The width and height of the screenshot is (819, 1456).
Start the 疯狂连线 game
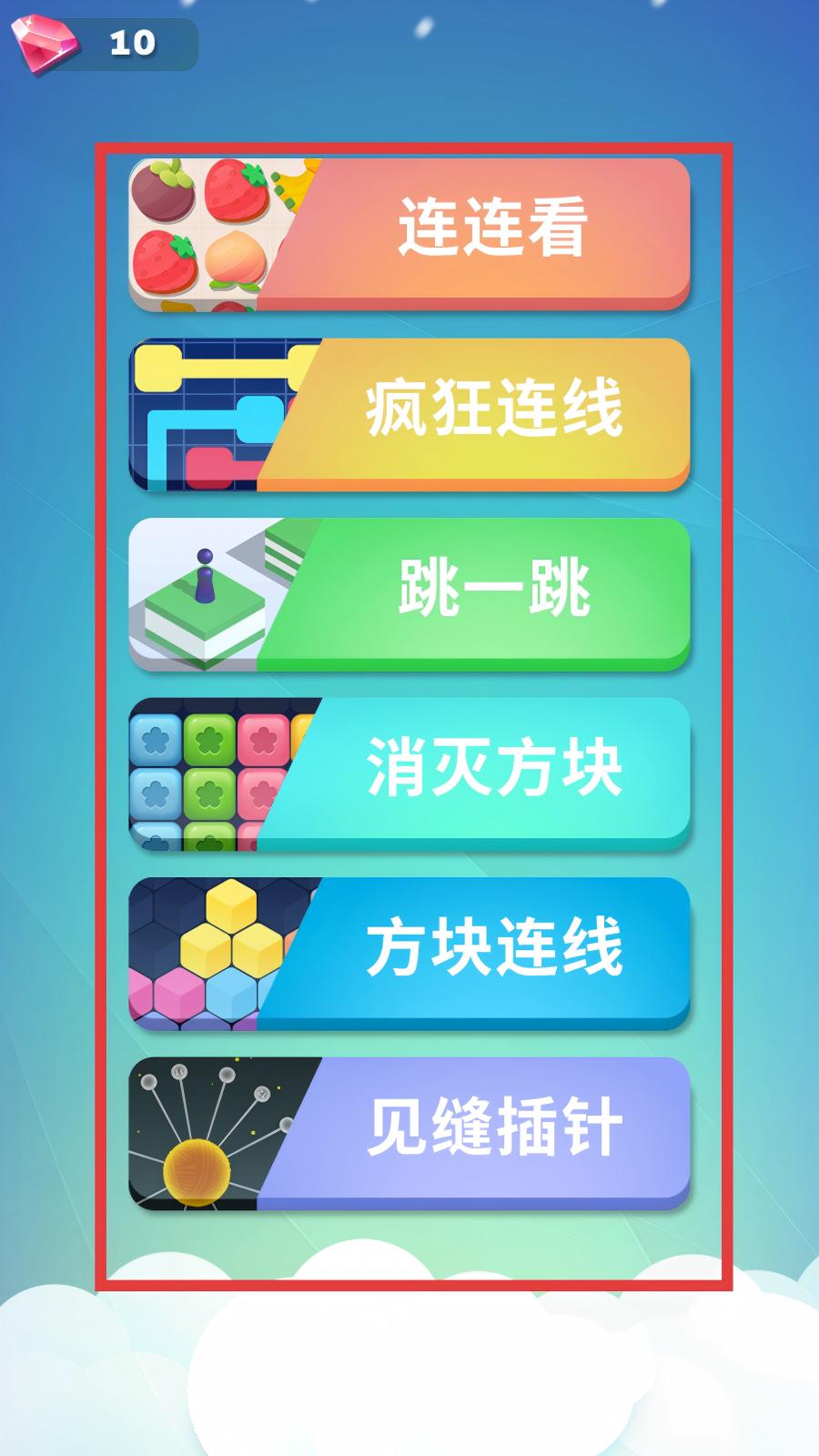[x=409, y=413]
